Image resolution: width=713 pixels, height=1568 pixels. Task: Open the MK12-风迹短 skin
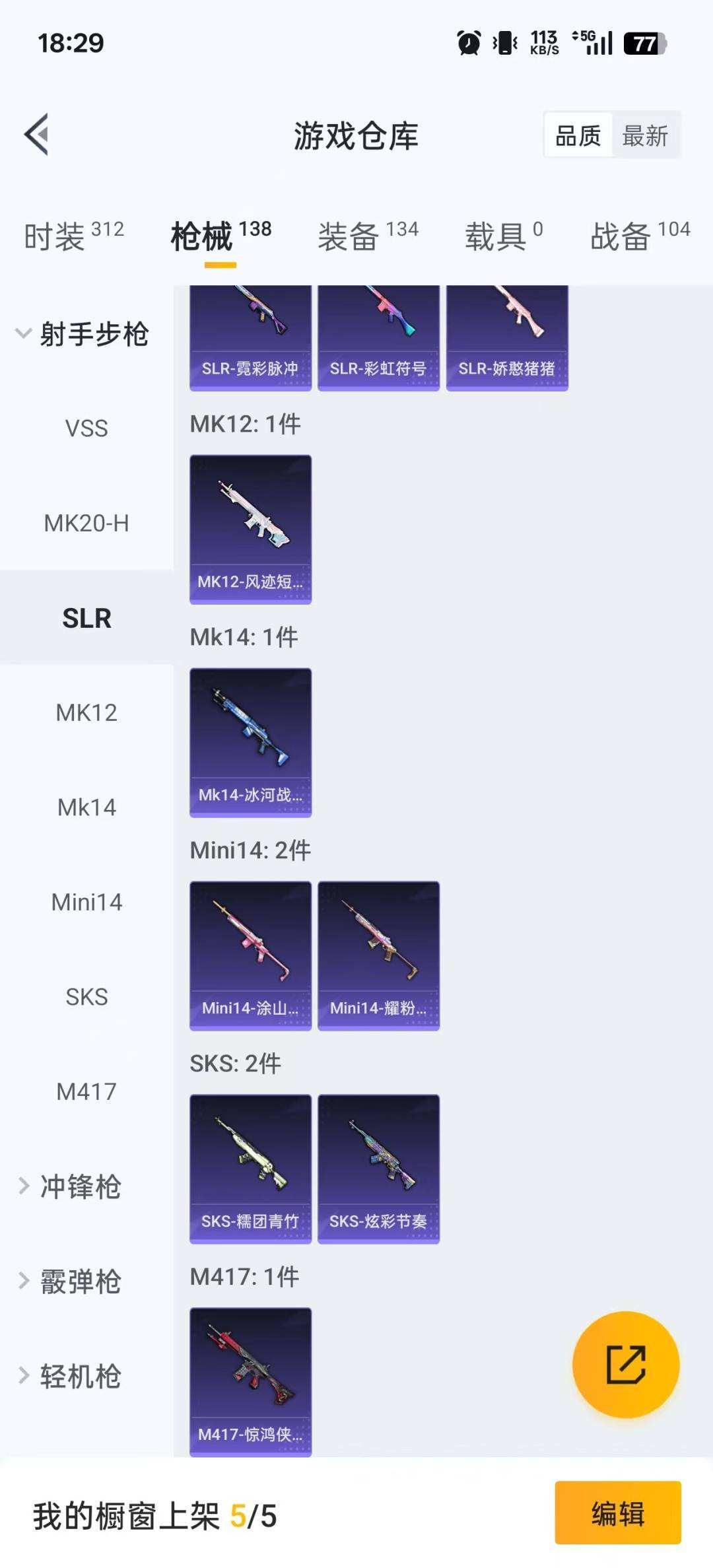tap(250, 529)
